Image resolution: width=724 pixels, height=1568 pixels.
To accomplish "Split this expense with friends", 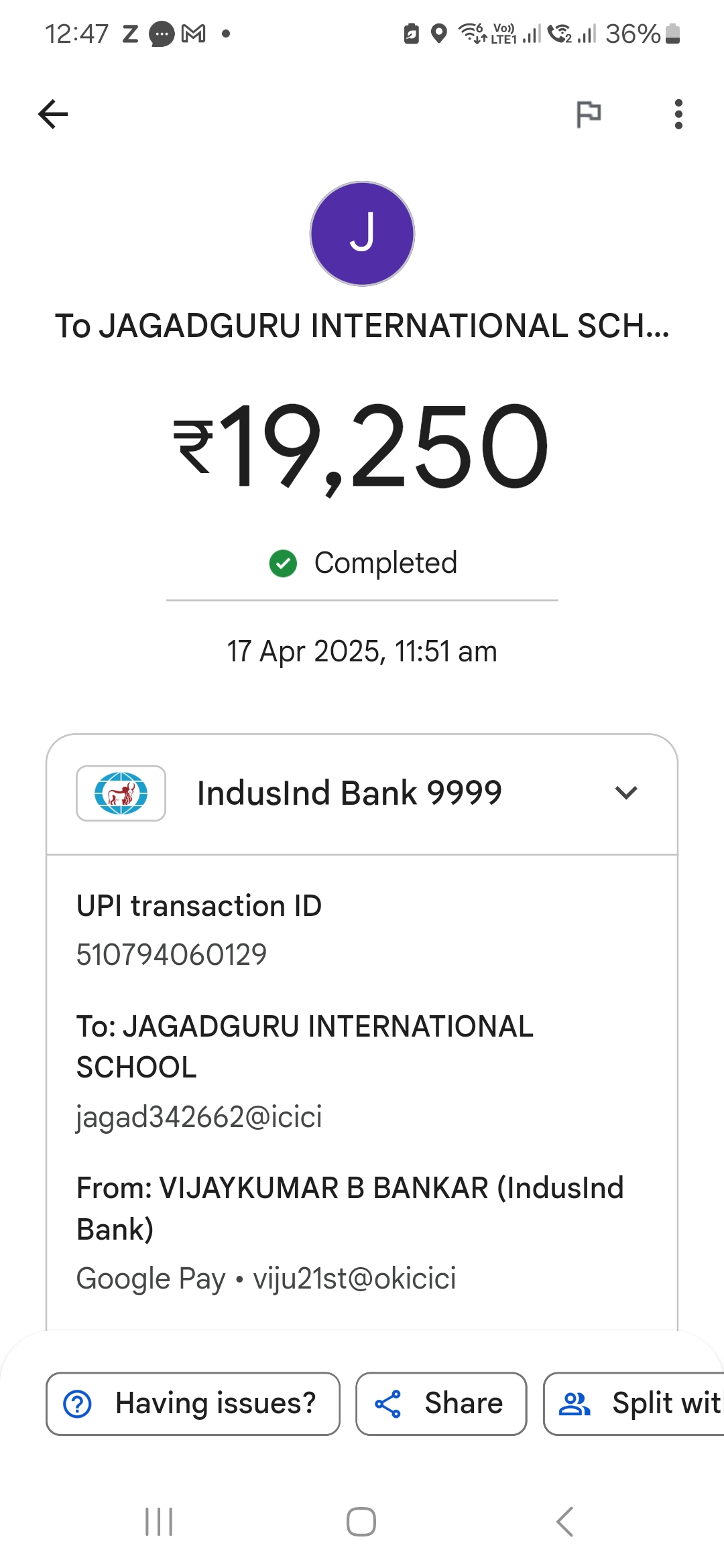I will pyautogui.click(x=634, y=1404).
